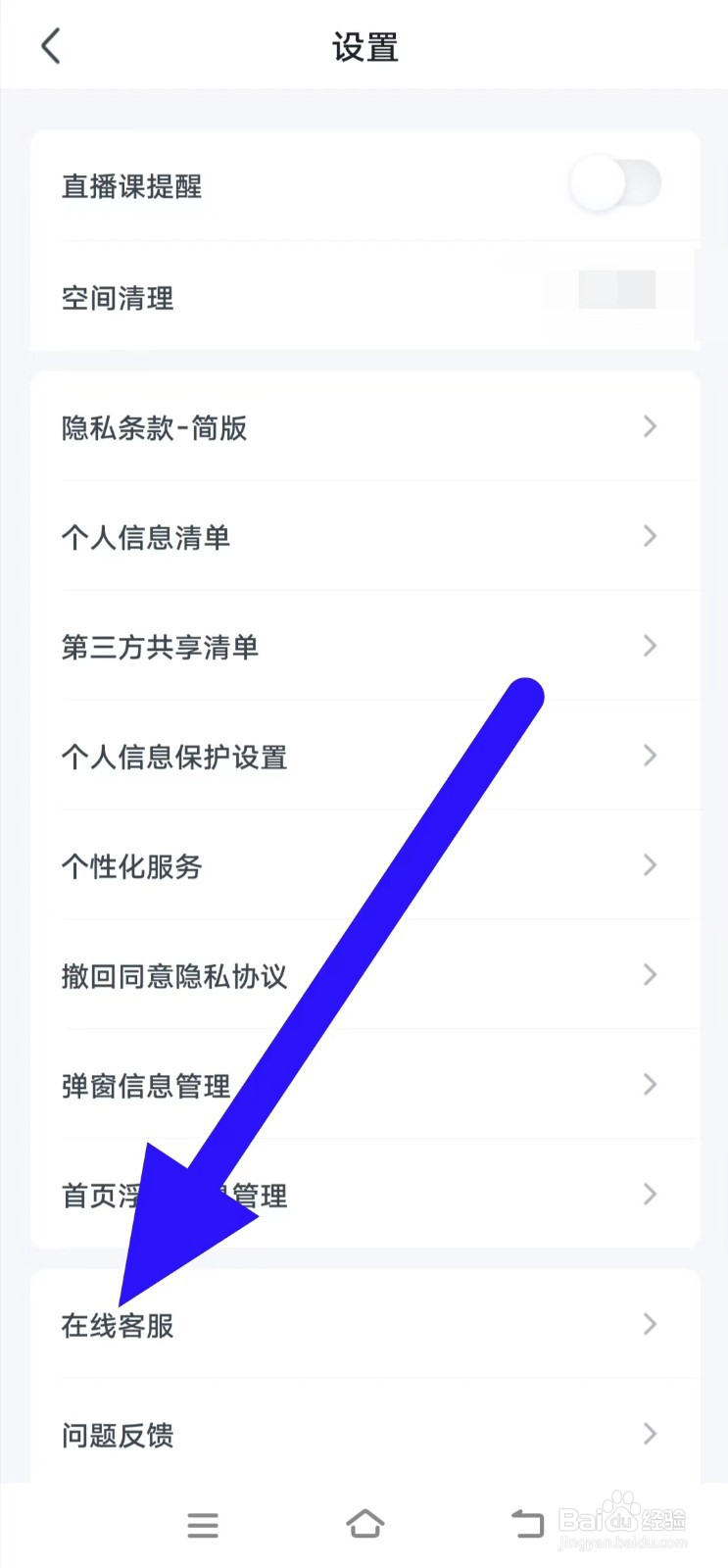Expand the 问题反馈 feedback chevron
The height and width of the screenshot is (1568, 728).
click(650, 1434)
